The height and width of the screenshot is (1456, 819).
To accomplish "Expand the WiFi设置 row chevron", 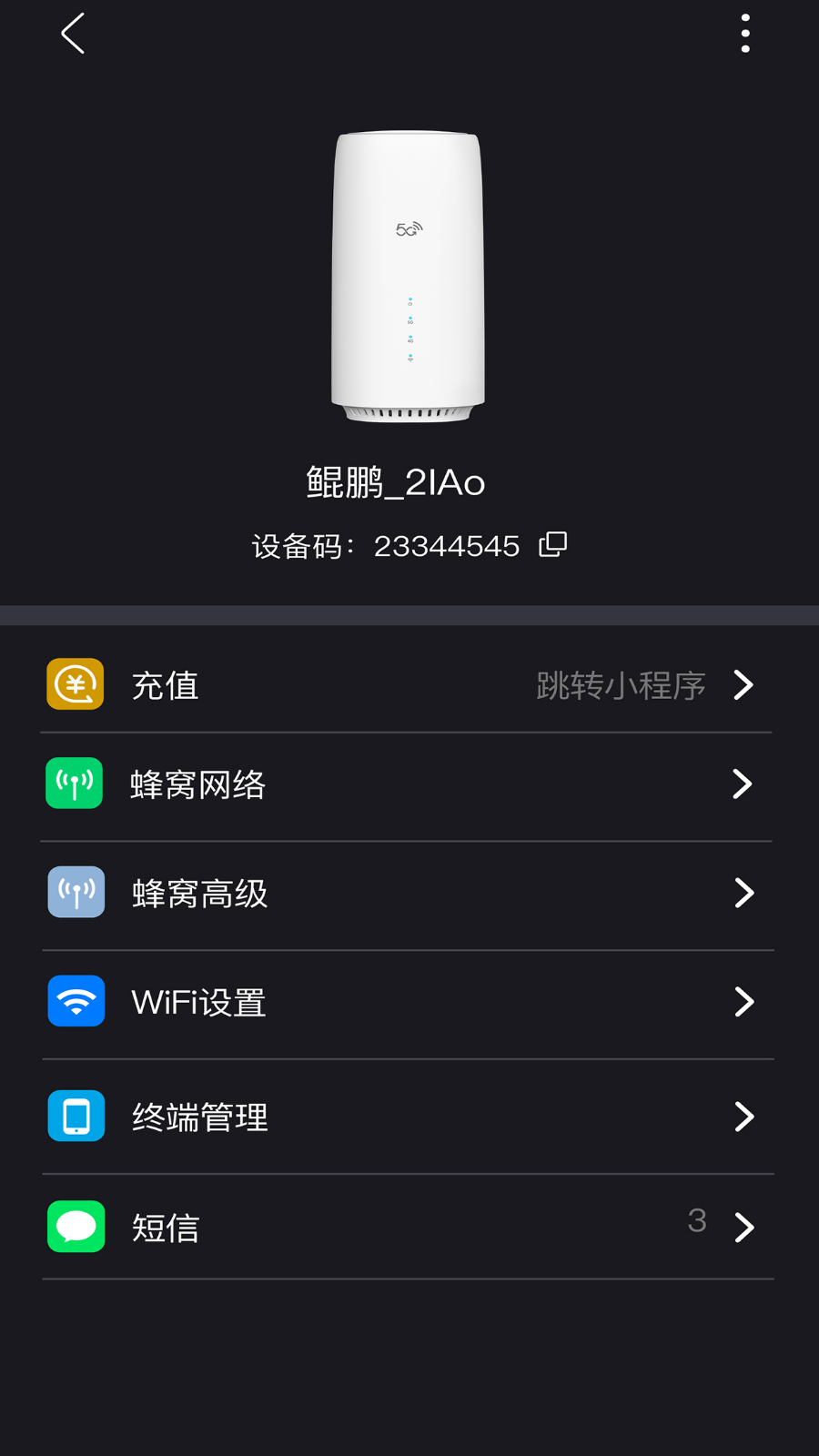I will 743,1001.
